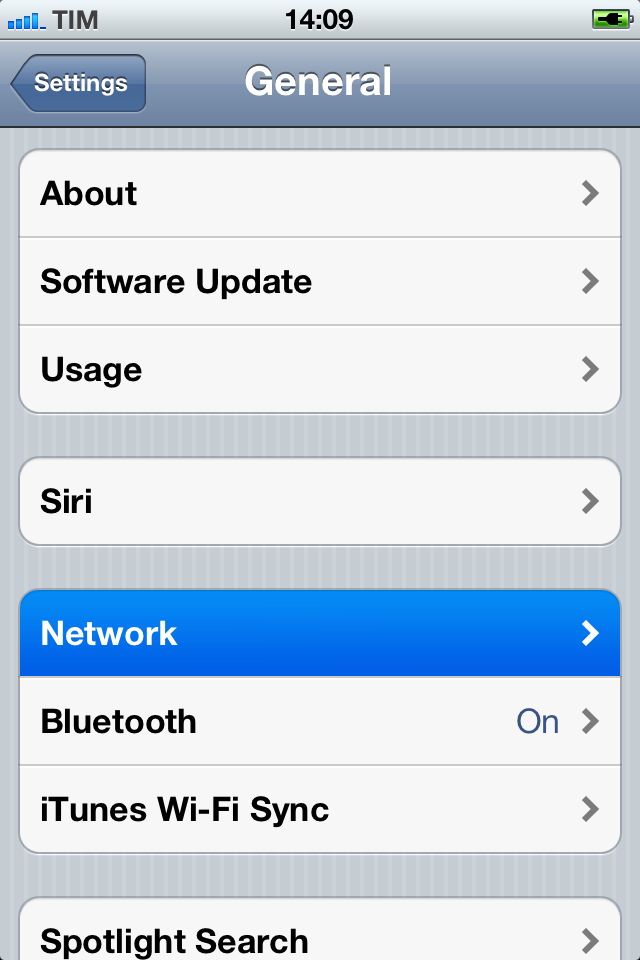Open the About row
640x960 pixels.
tap(320, 194)
